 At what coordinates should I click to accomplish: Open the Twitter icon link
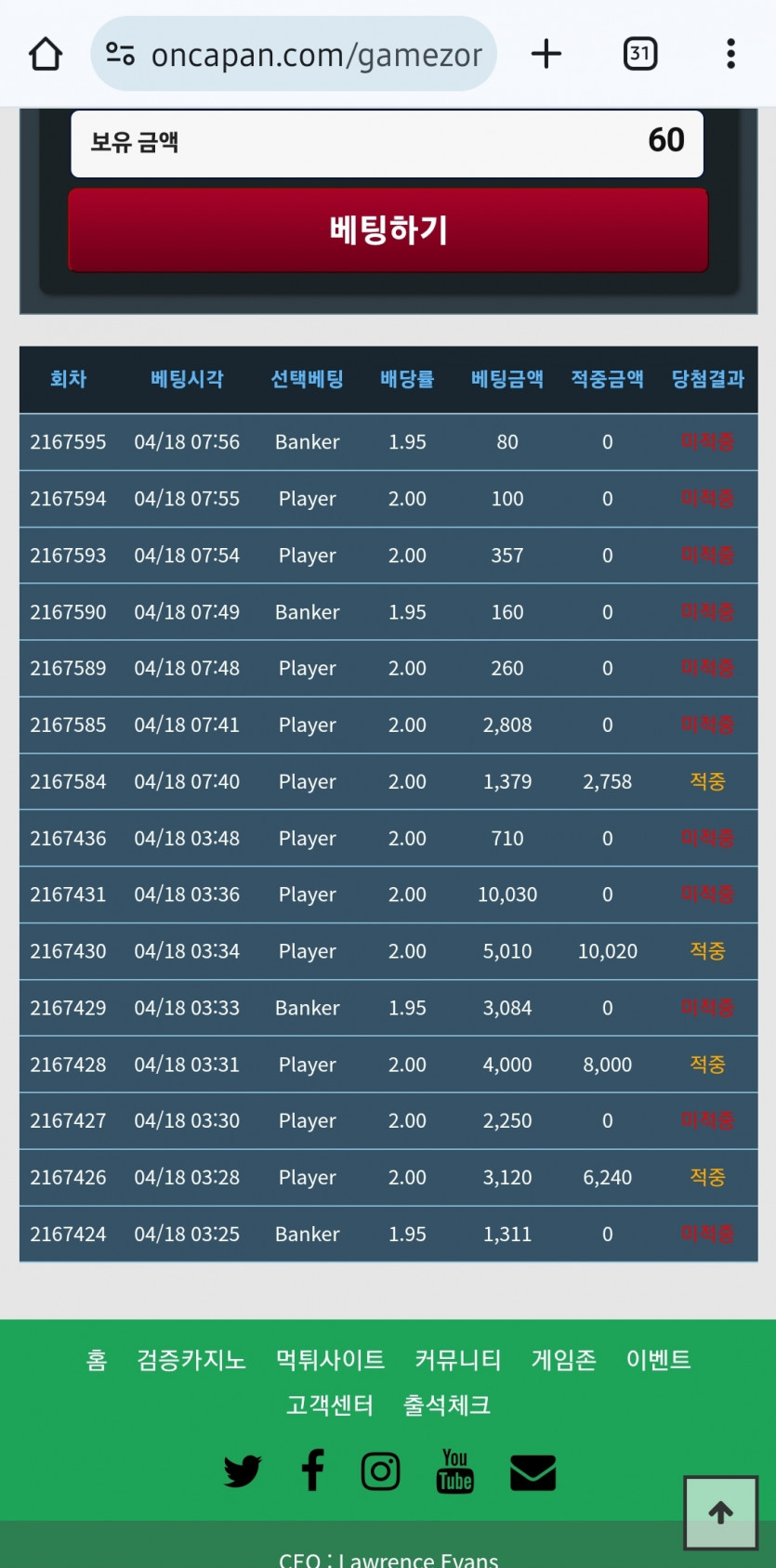(243, 1471)
